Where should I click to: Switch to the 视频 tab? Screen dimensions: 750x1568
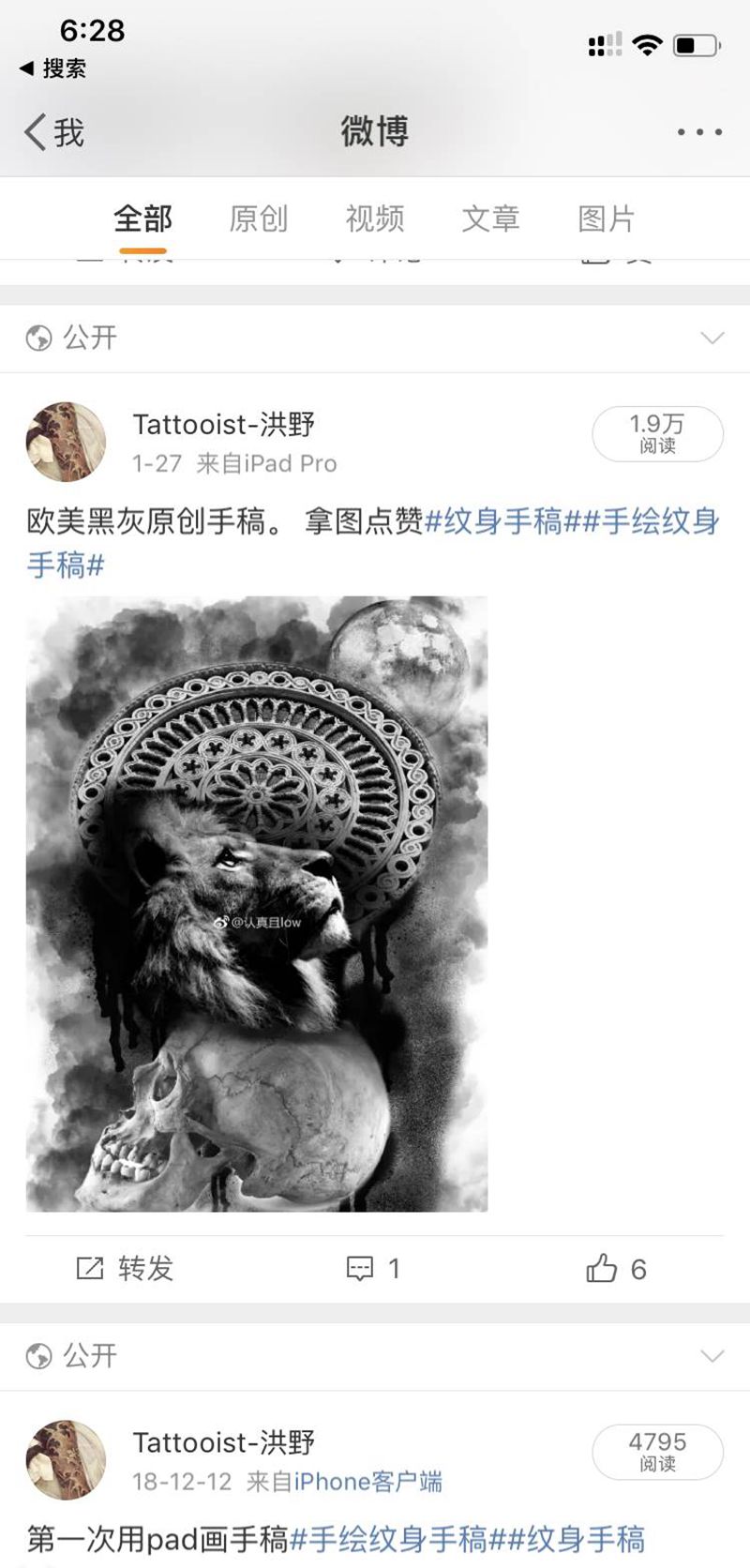click(374, 219)
